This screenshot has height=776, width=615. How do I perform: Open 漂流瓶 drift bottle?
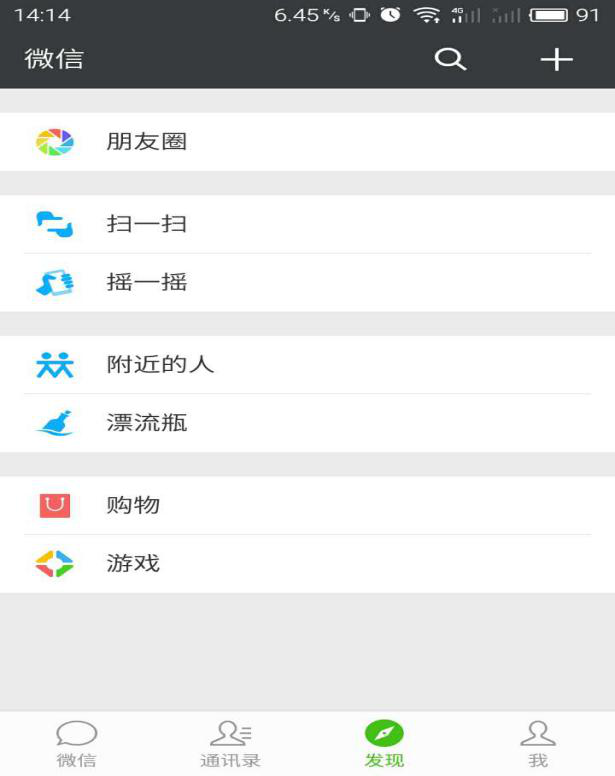tap(146, 423)
